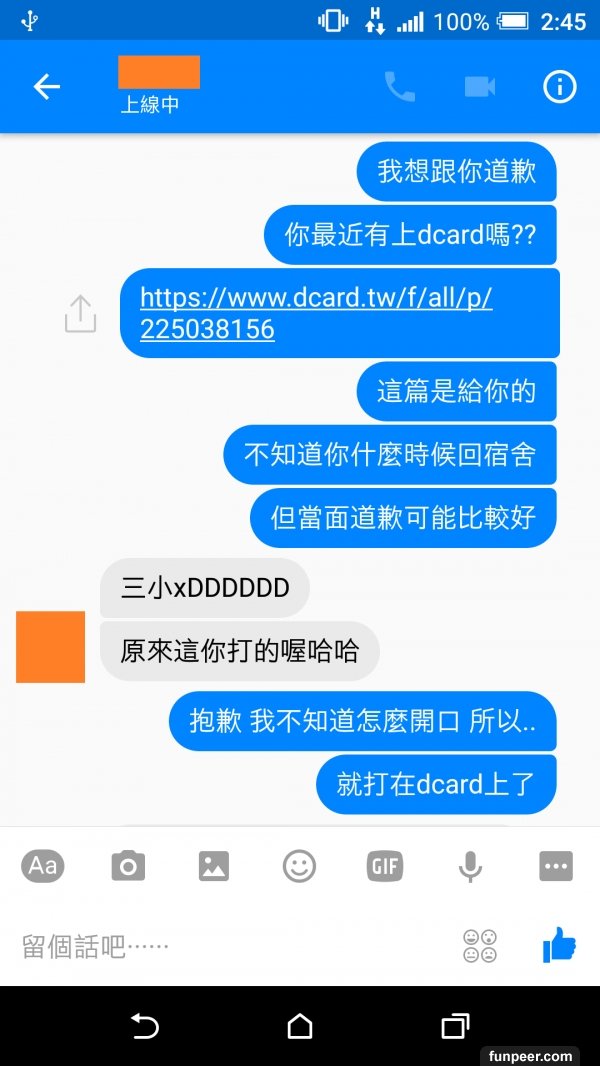Open more options in the compose toolbar

tap(556, 866)
